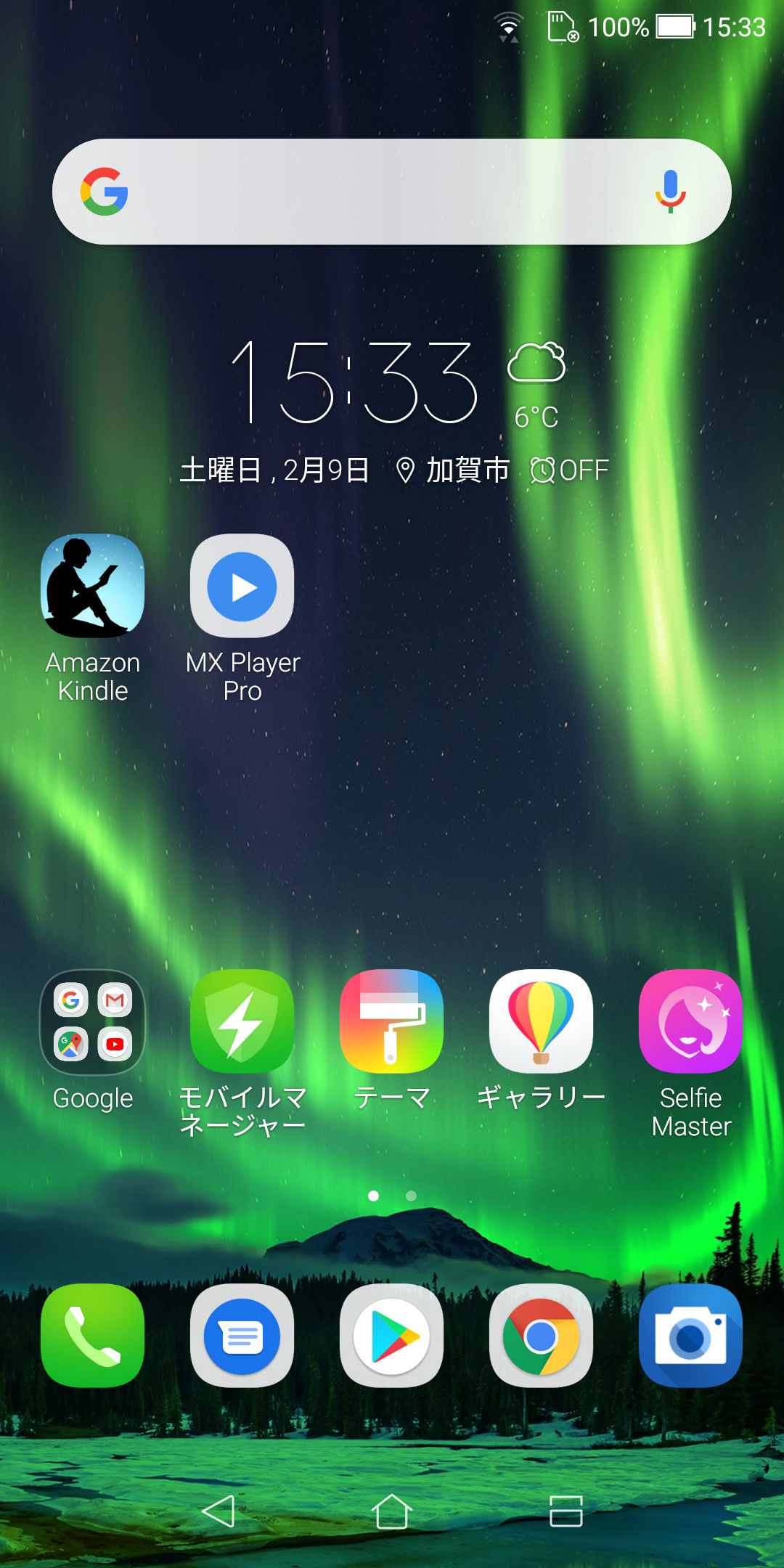Go to the second home page dot

coord(411,1196)
